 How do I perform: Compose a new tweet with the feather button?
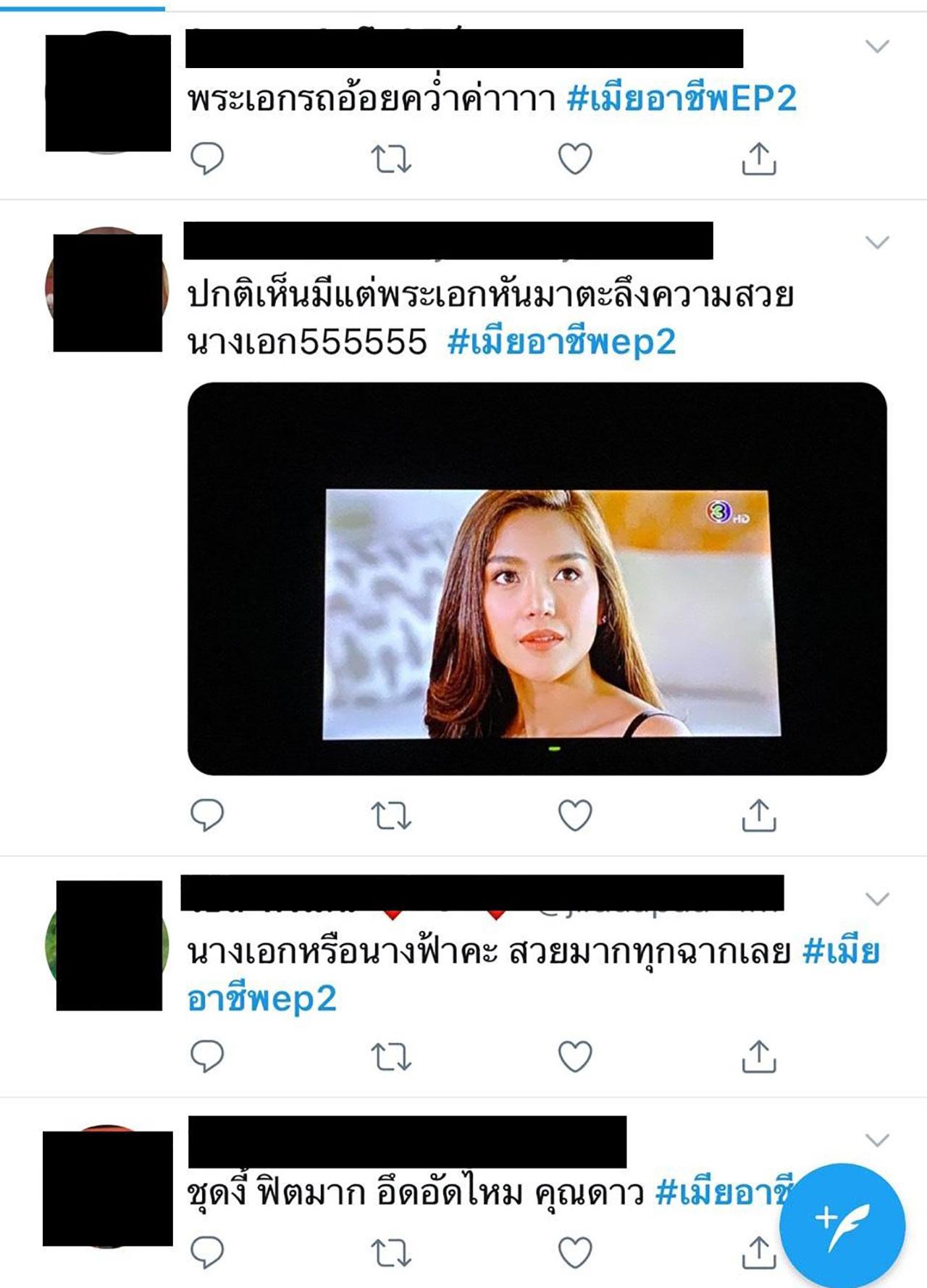coord(842,1226)
